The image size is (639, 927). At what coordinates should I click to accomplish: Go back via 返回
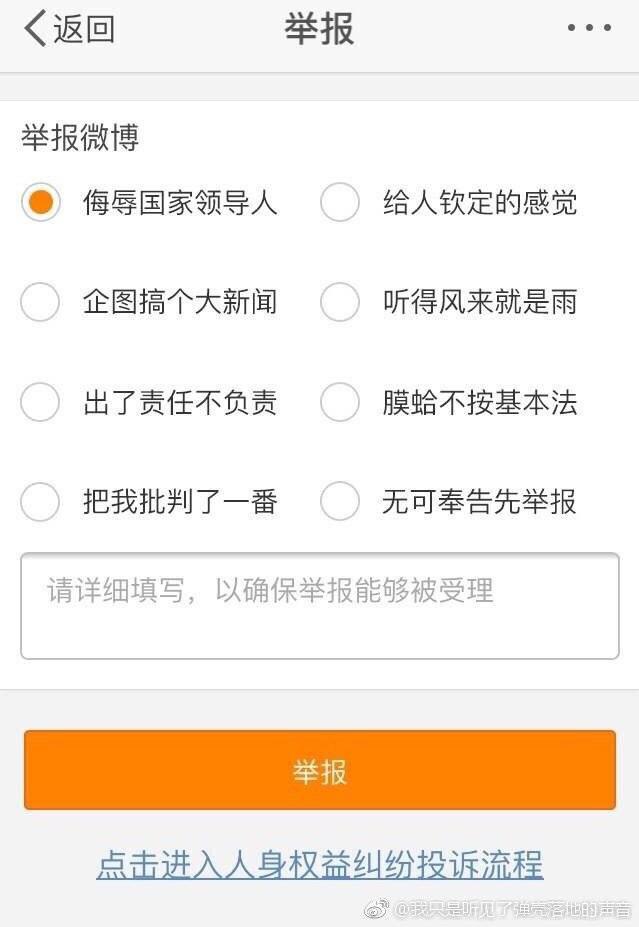68,29
